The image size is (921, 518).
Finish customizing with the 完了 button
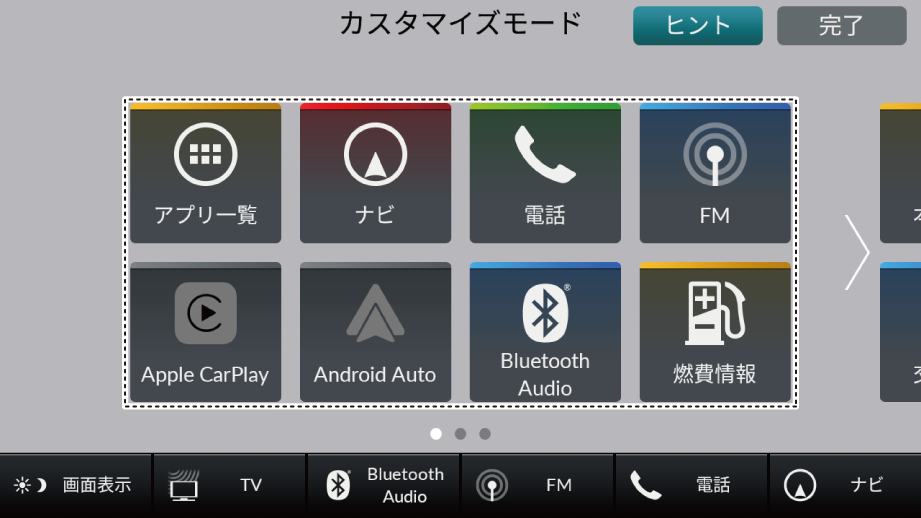click(841, 26)
